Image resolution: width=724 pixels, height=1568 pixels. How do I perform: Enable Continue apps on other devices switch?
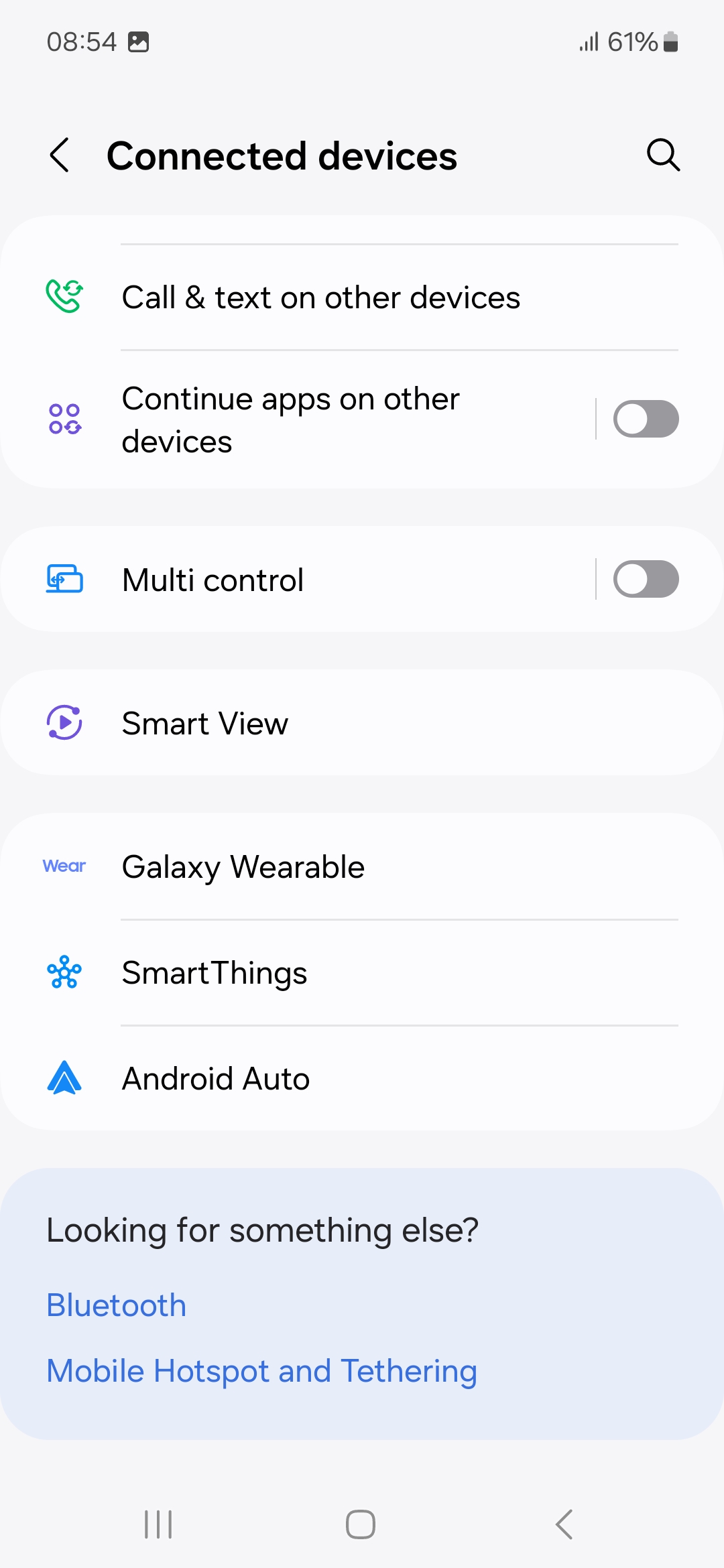pyautogui.click(x=646, y=419)
